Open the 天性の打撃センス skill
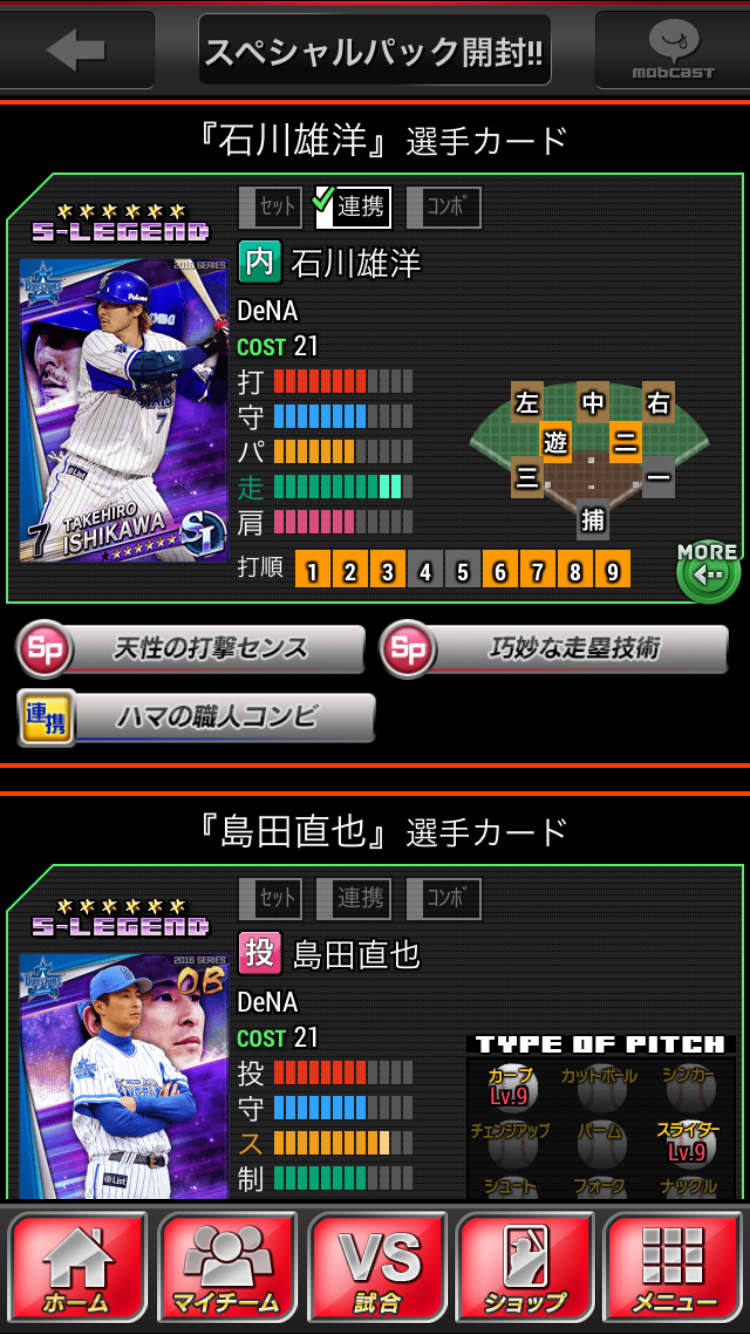750x1334 pixels. (192, 649)
